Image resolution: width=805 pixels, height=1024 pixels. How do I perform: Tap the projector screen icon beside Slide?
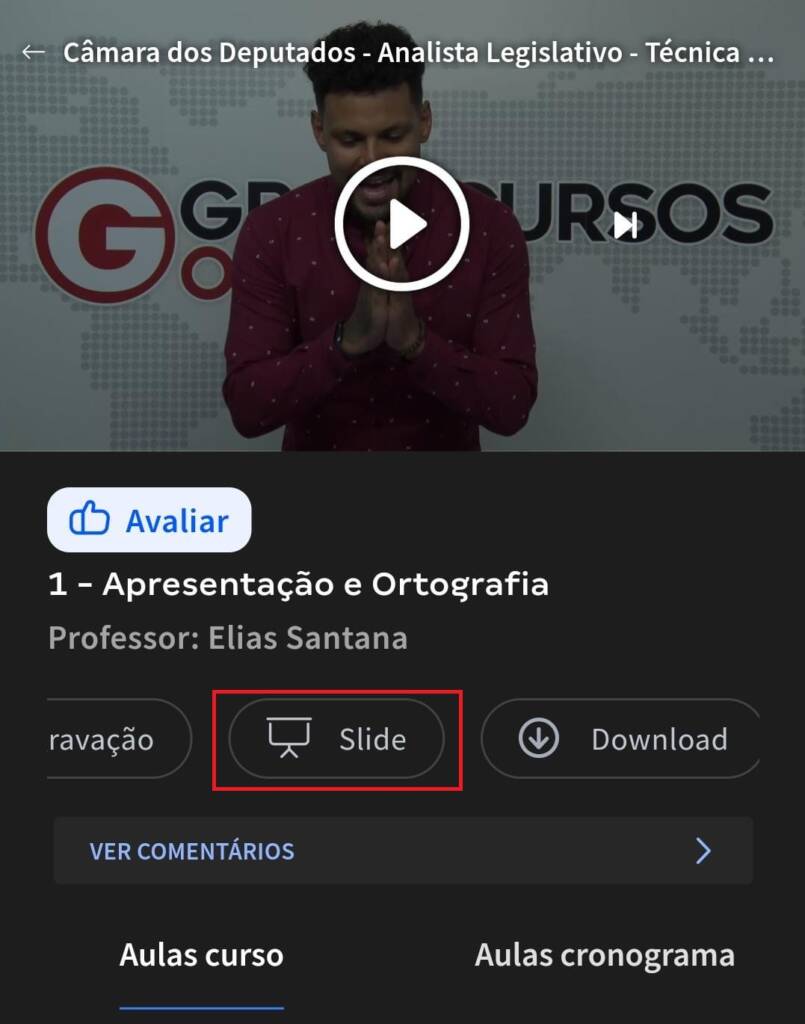point(287,739)
